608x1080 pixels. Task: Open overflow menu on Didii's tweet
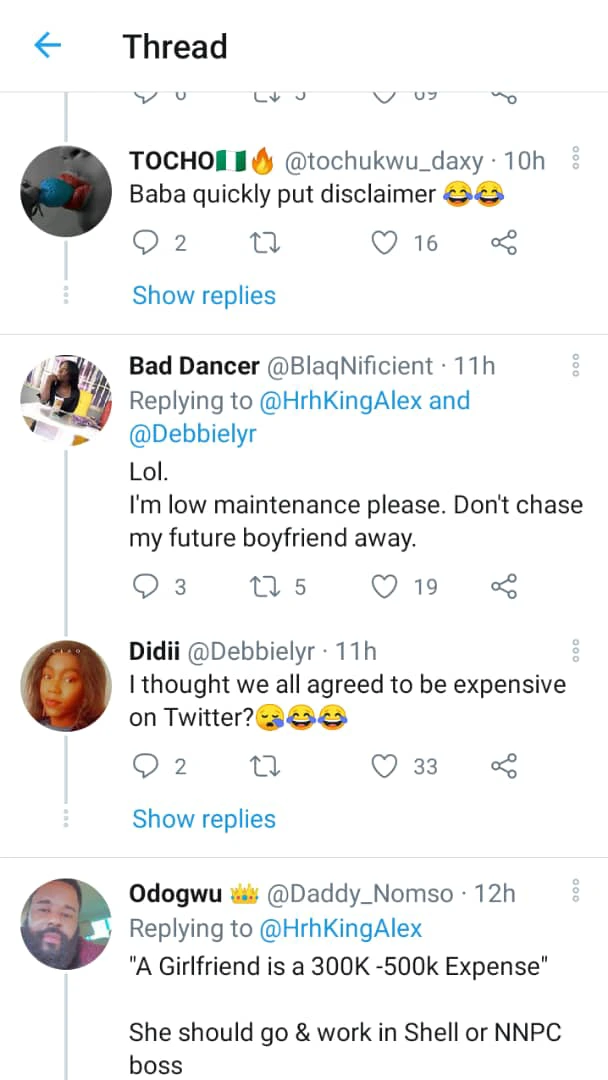576,650
